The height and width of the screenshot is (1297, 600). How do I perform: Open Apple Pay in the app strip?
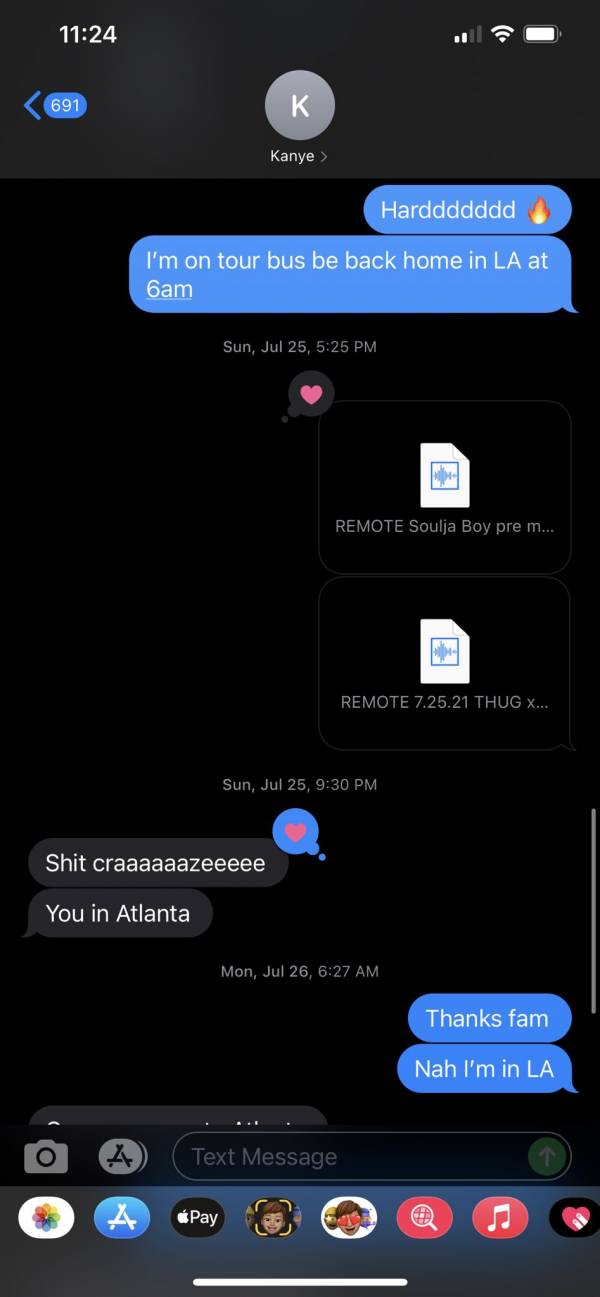click(x=197, y=1217)
